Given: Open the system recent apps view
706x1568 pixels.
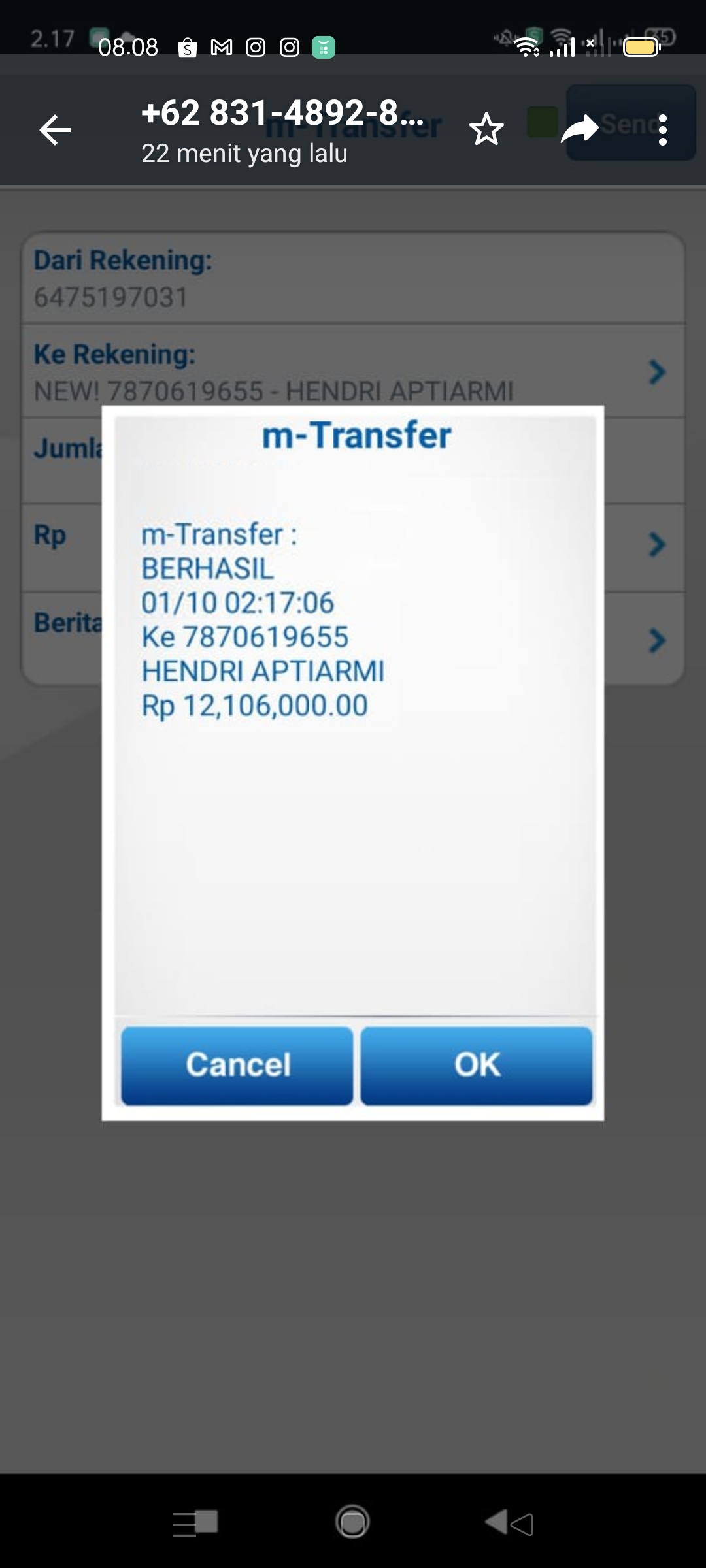Looking at the screenshot, I should tap(195, 1522).
